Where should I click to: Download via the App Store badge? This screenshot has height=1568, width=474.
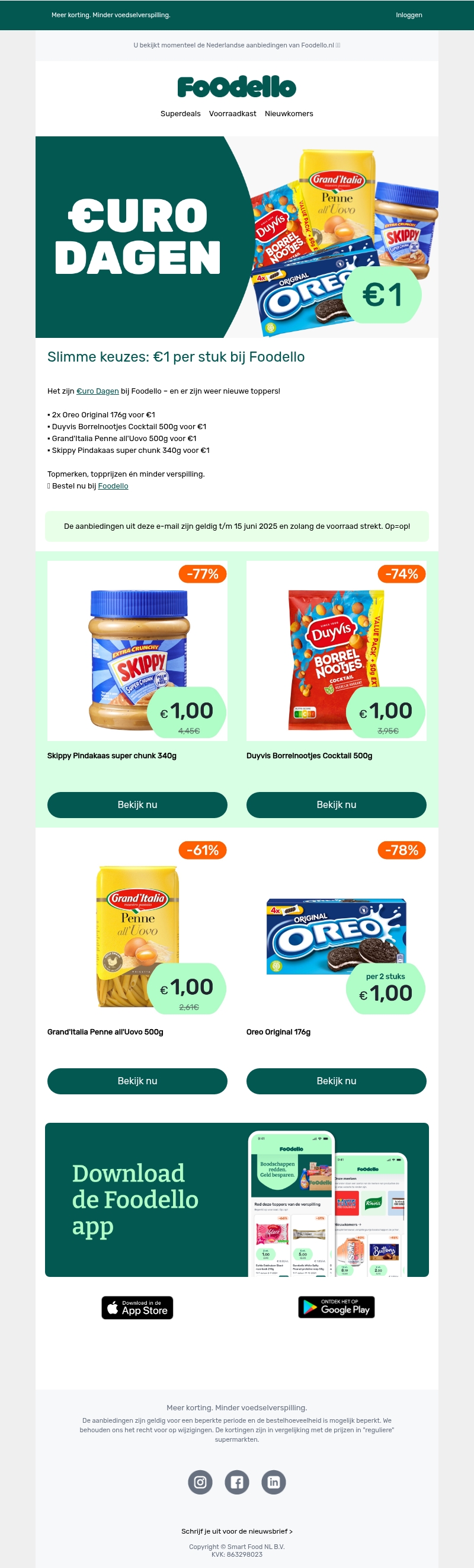coord(137,1308)
